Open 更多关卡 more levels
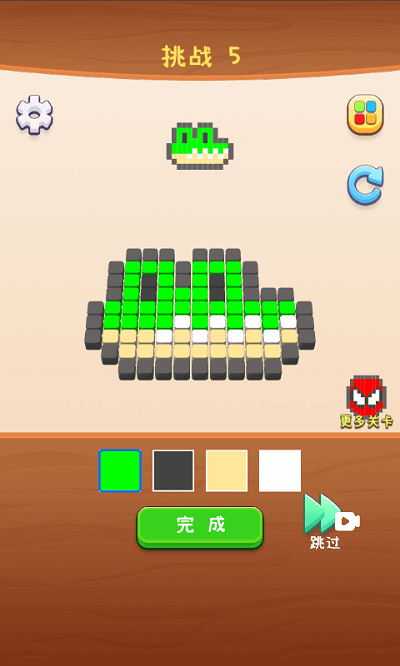Viewport: 400px width, 666px height. pyautogui.click(x=366, y=402)
